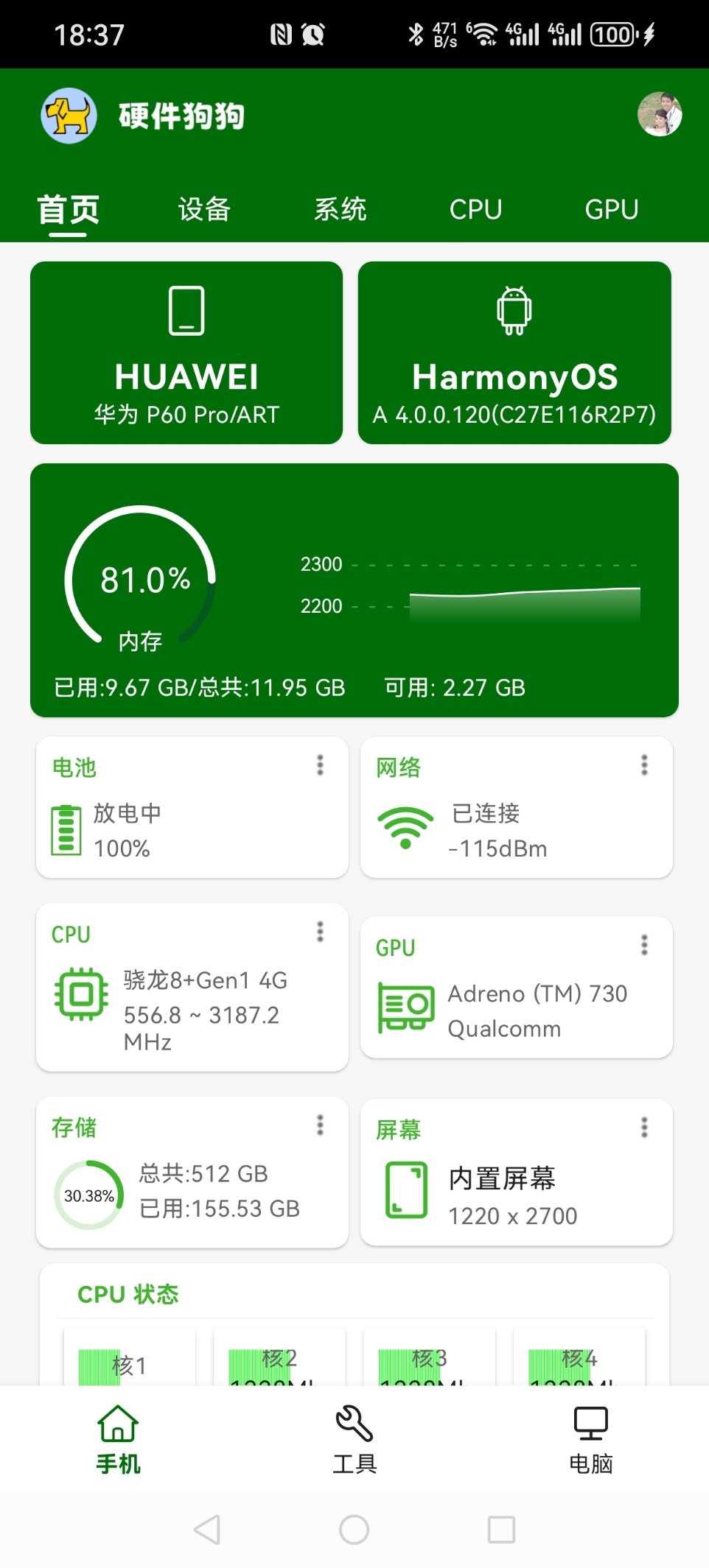Screen dimensions: 709x1568
Task: Select the 首页 home tab
Action: 69,210
